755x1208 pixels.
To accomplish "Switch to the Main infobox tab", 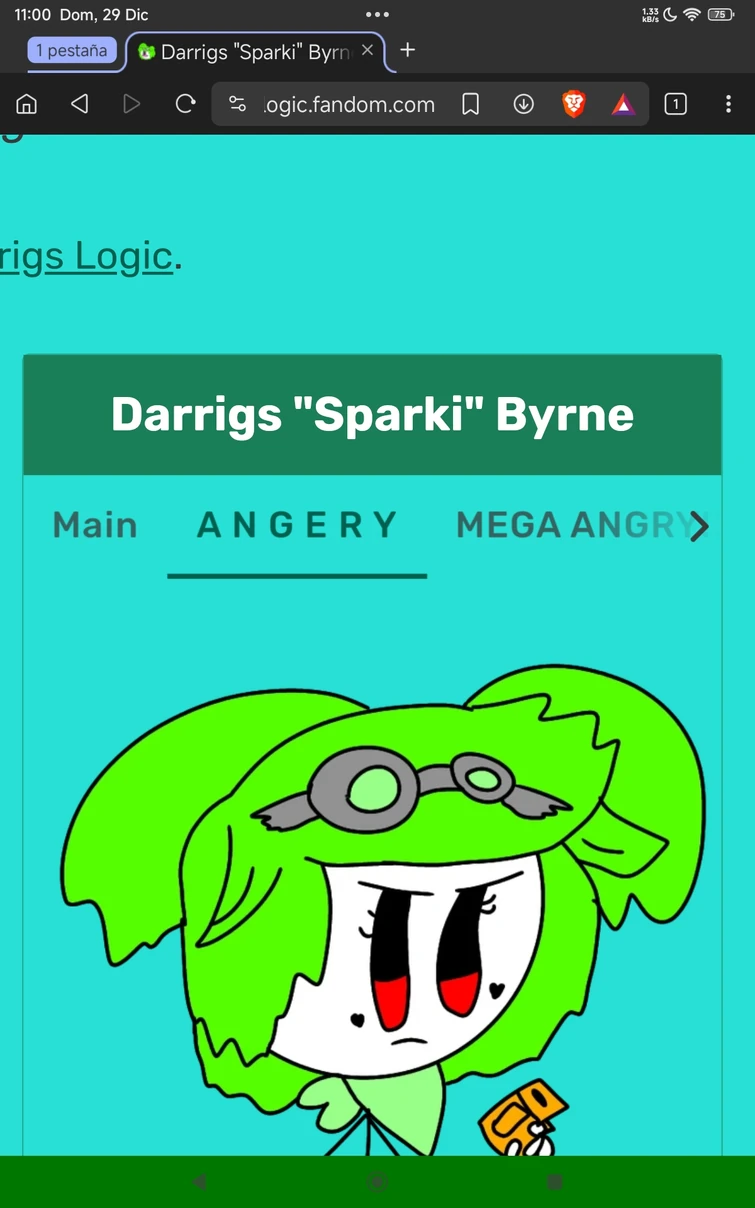I will (95, 524).
